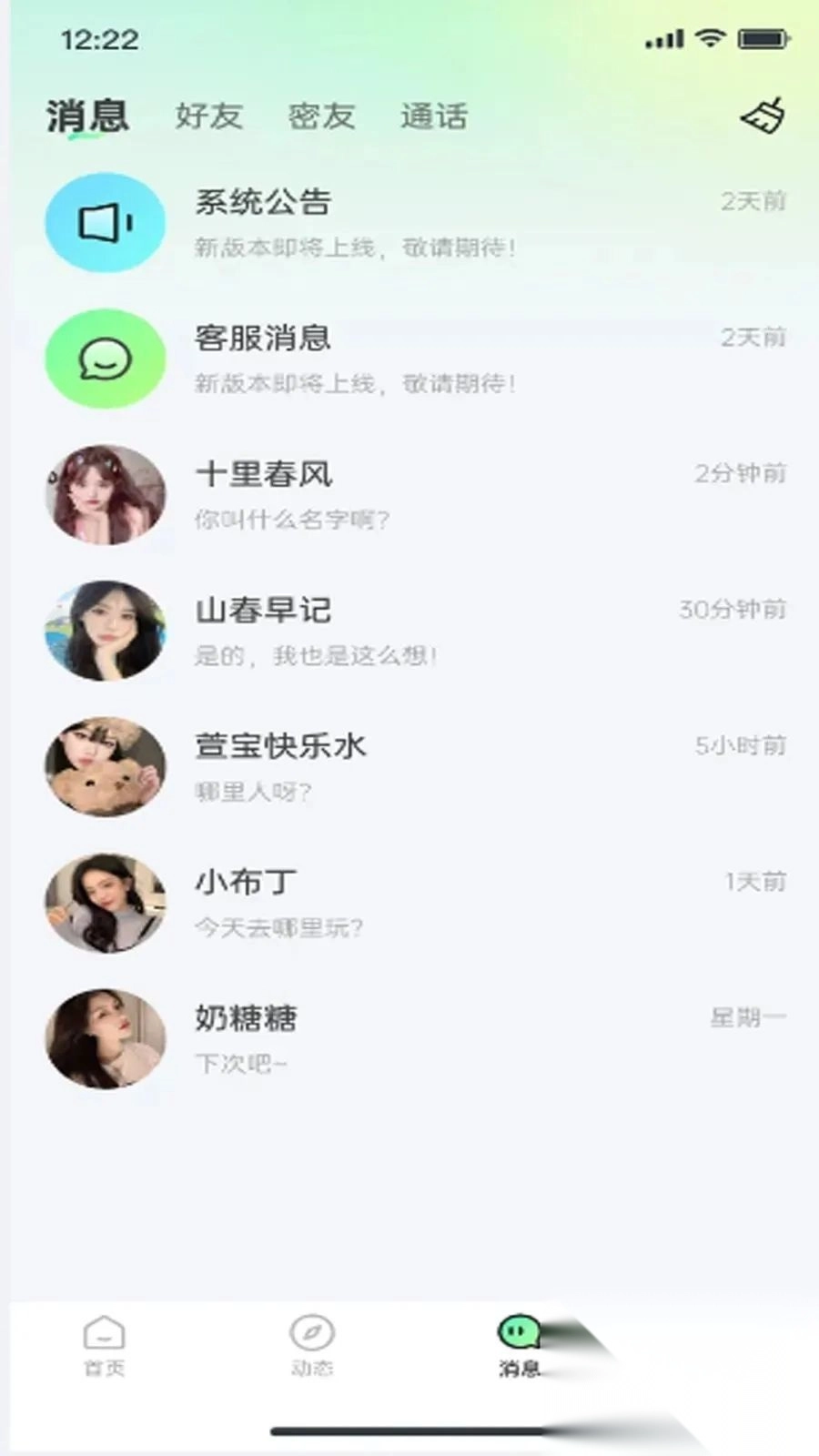Open the chat with 小布丁

click(x=409, y=903)
